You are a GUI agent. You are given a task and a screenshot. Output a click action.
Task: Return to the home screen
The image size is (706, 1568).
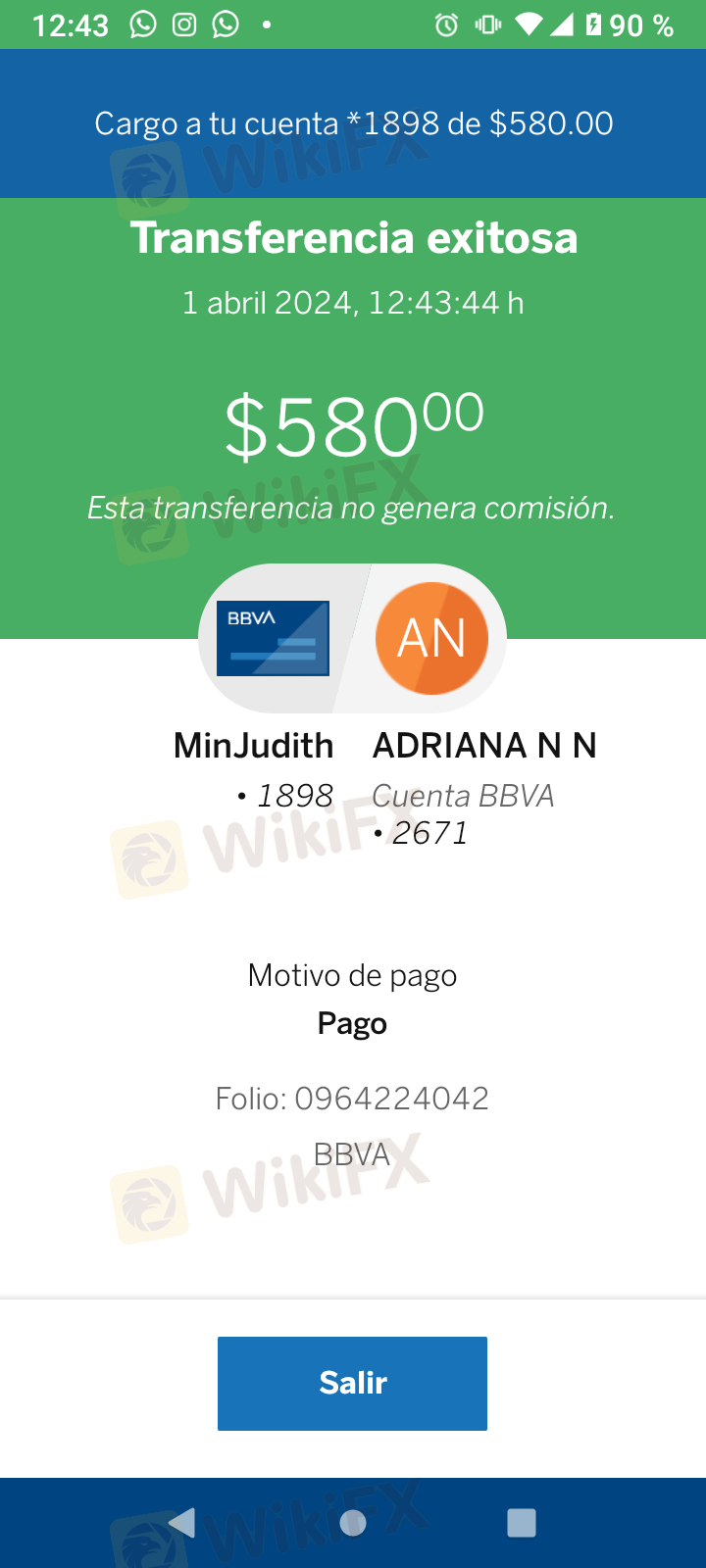(353, 1522)
